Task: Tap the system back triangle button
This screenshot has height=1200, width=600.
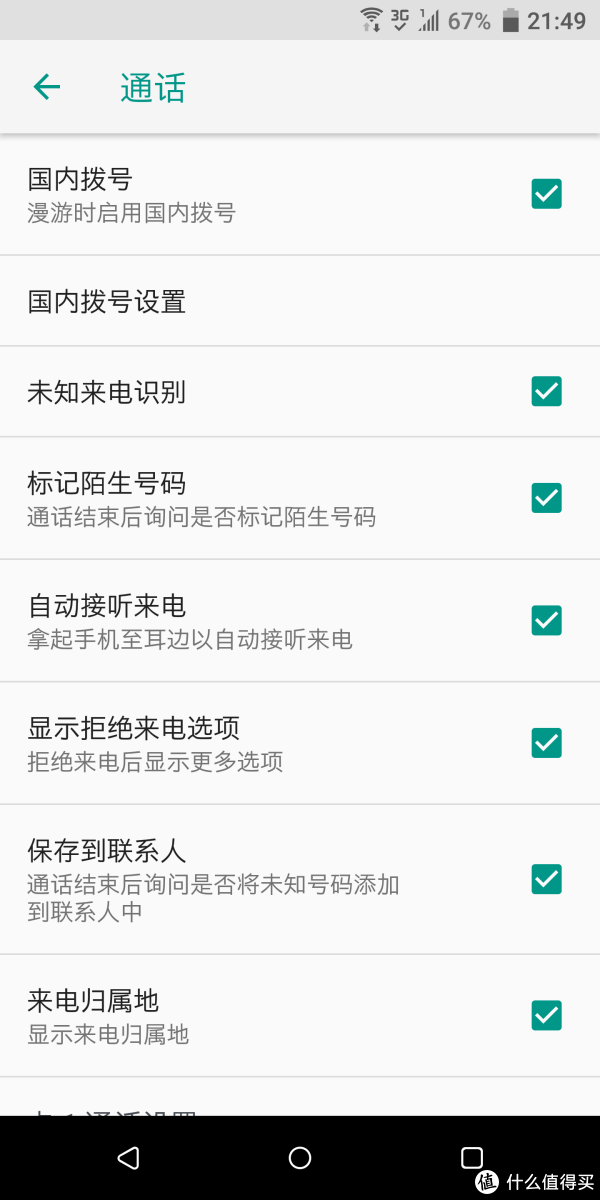Action: [x=128, y=1158]
